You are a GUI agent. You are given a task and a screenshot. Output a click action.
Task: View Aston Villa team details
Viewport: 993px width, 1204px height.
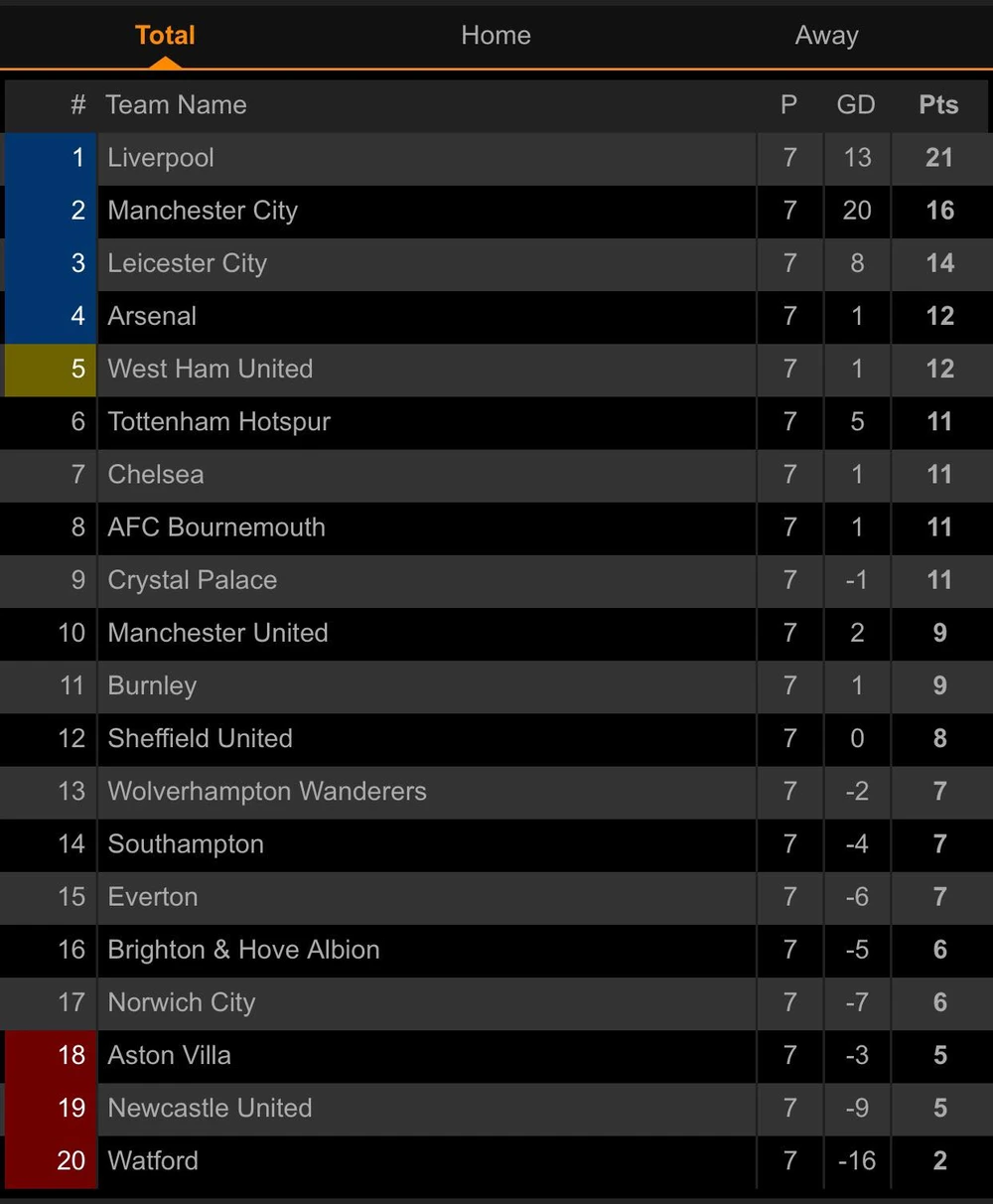pyautogui.click(x=169, y=1055)
